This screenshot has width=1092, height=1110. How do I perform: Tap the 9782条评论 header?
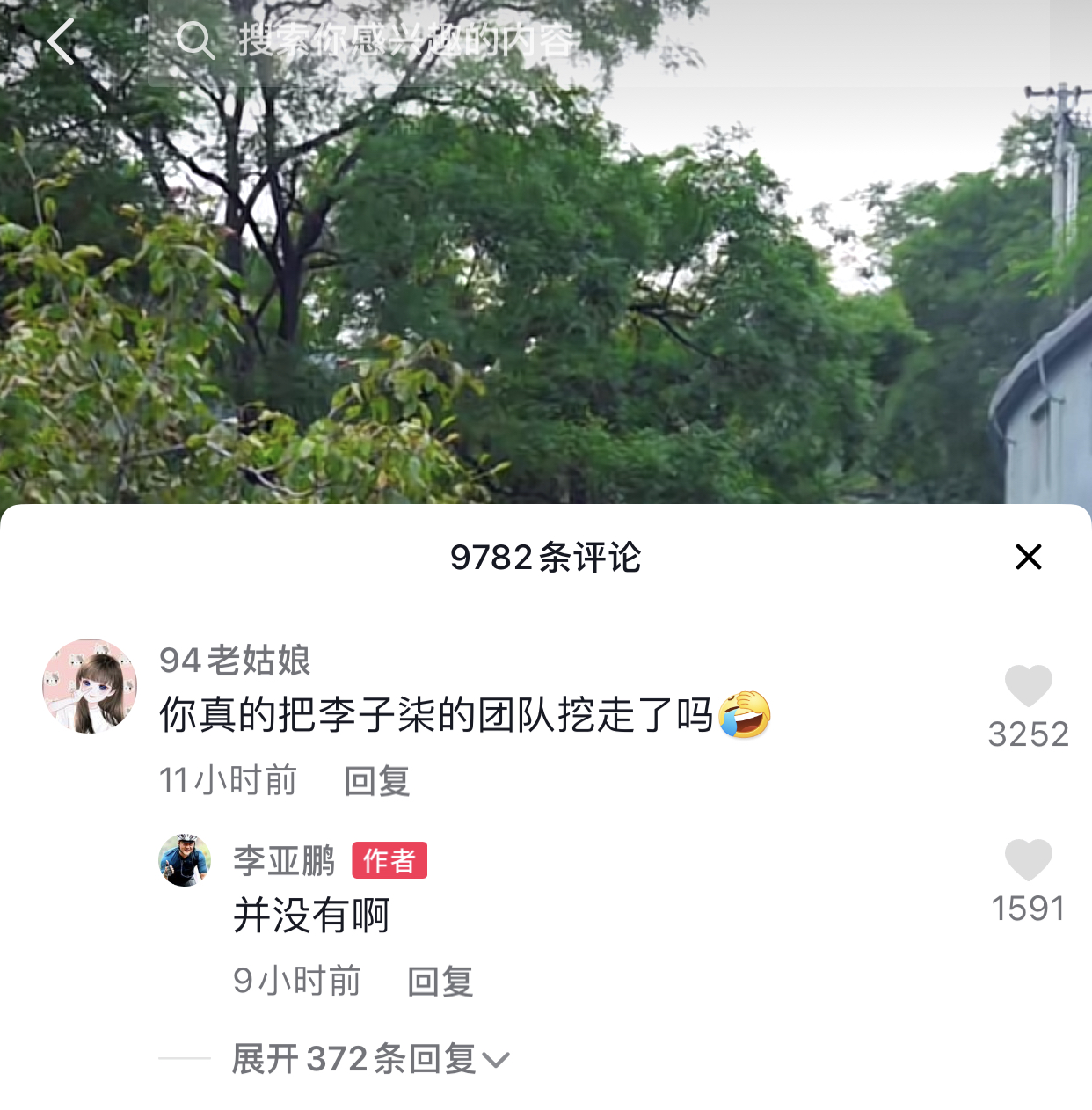(x=546, y=558)
